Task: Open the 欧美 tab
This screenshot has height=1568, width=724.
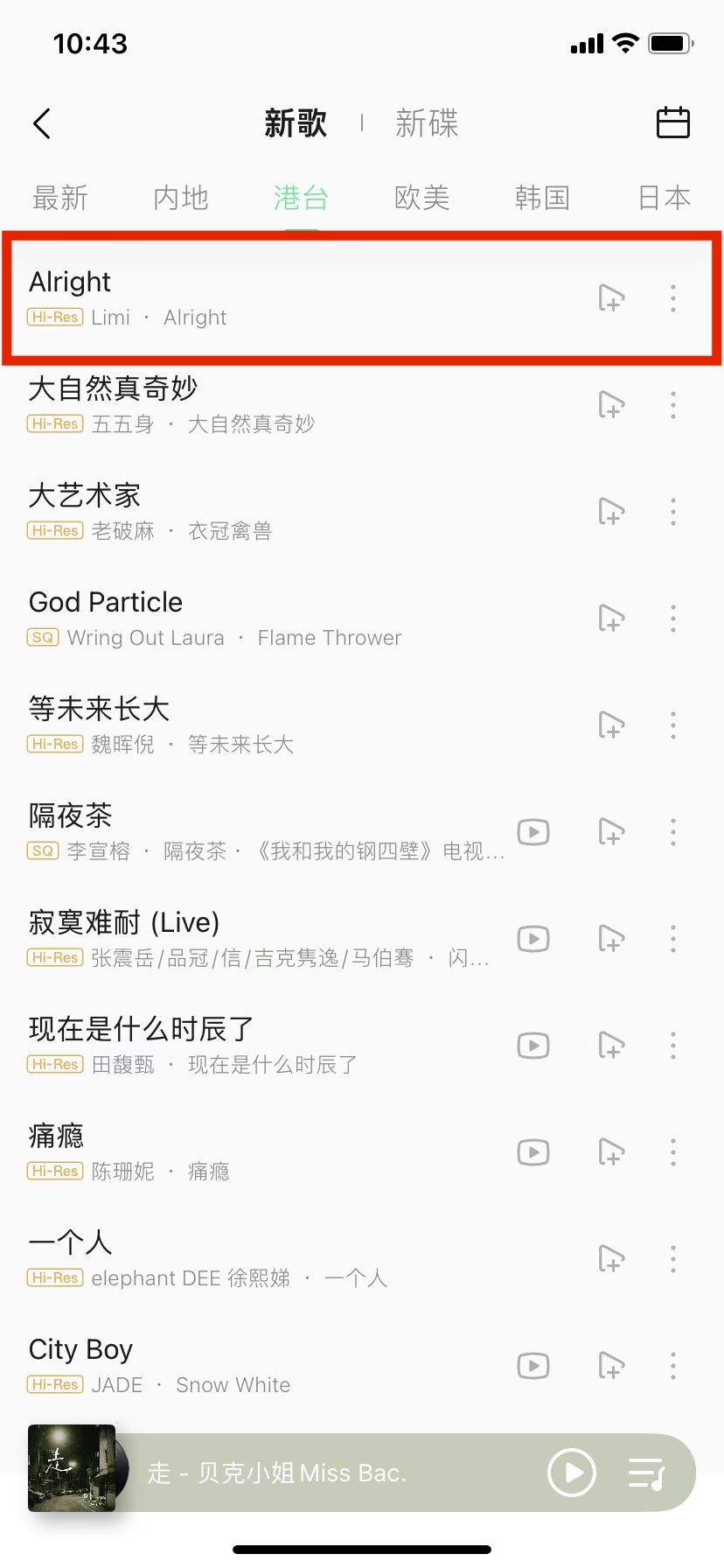Action: tap(421, 198)
